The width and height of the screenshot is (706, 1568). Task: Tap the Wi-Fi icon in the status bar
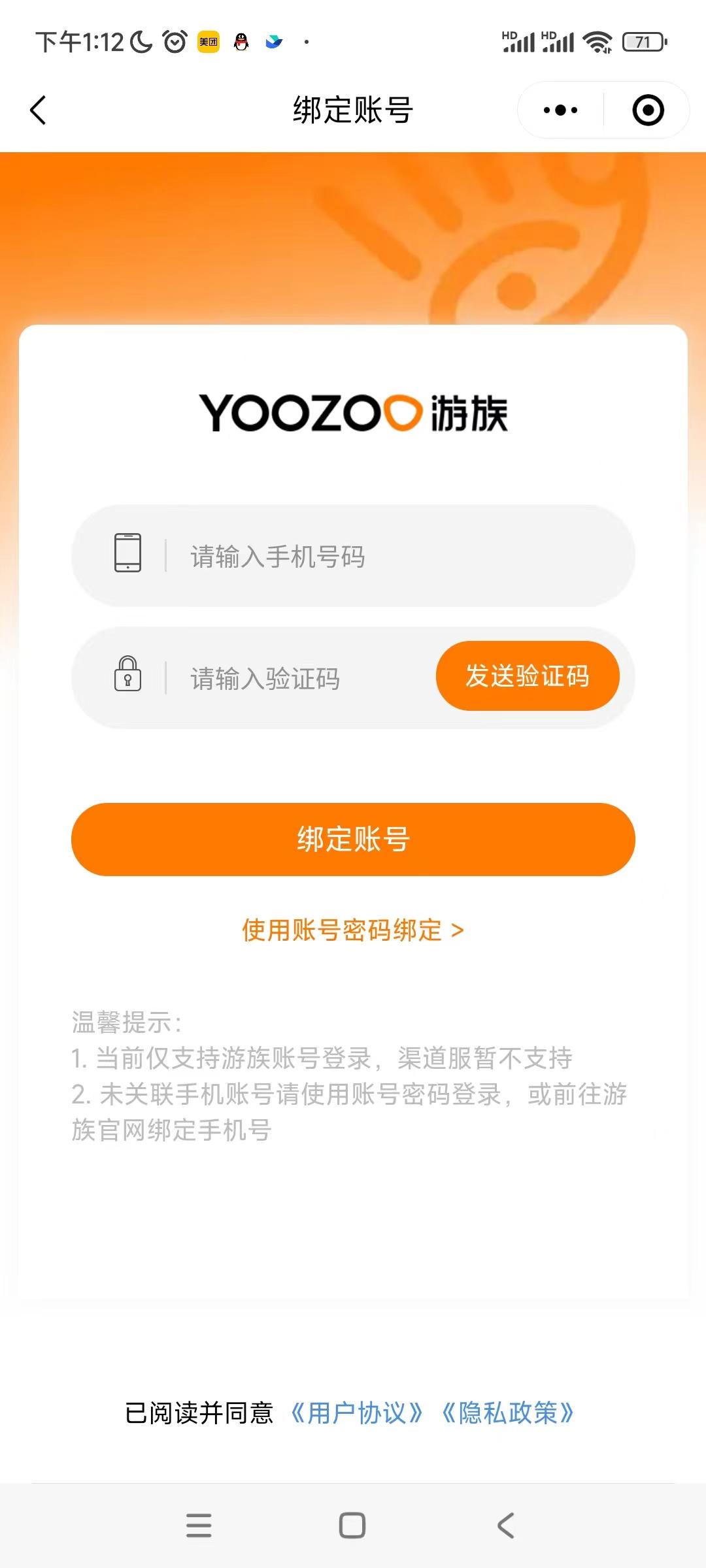pos(597,41)
